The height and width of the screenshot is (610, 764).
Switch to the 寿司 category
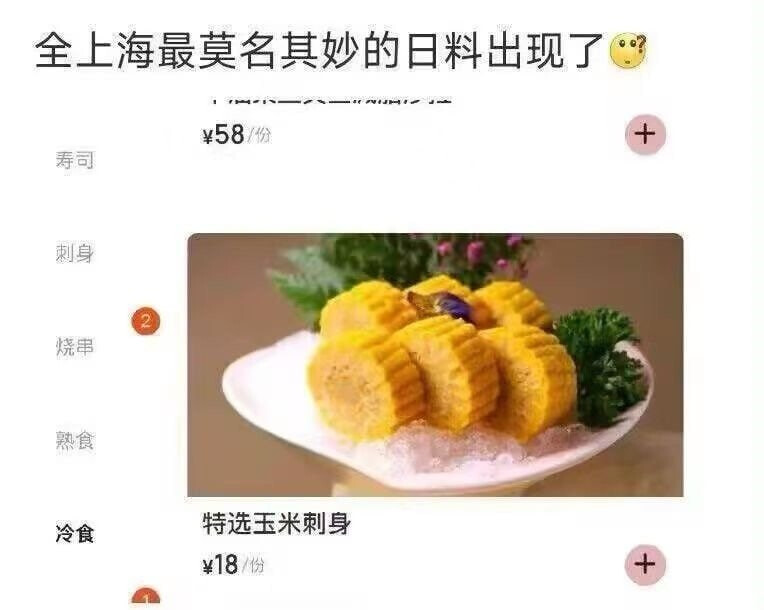(75, 160)
